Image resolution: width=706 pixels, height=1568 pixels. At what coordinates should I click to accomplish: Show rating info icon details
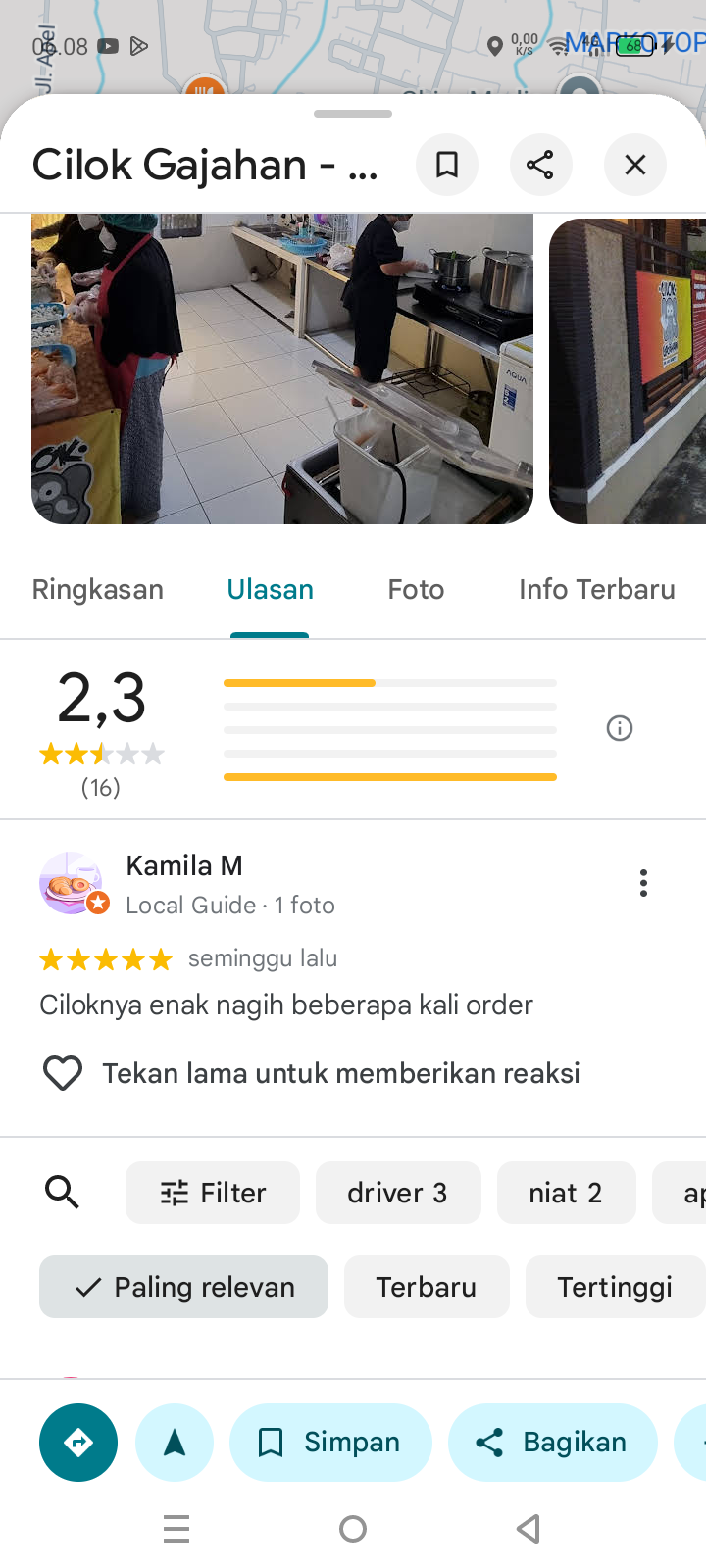pyautogui.click(x=620, y=728)
